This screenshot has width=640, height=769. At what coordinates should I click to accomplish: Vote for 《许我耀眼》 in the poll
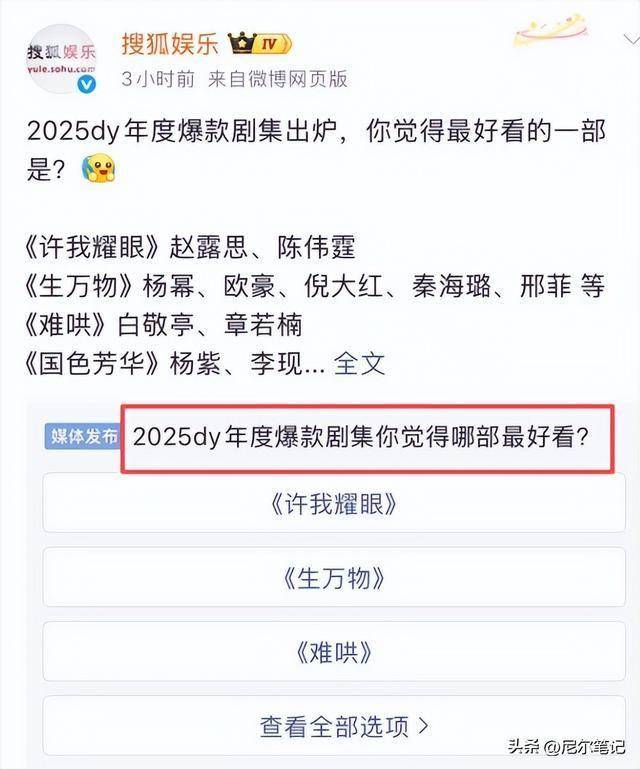(334, 504)
